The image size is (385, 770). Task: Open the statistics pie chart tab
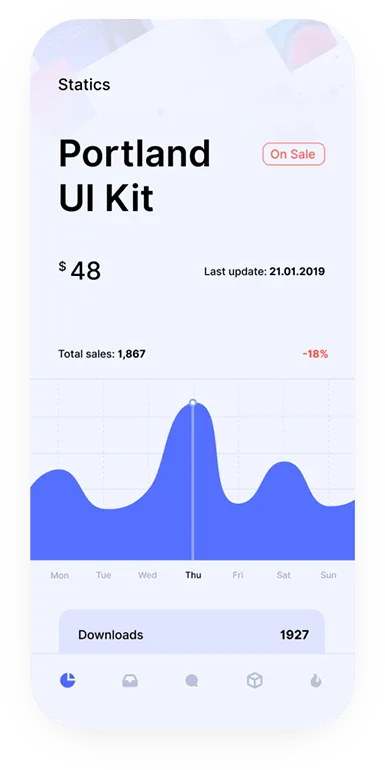point(68,680)
